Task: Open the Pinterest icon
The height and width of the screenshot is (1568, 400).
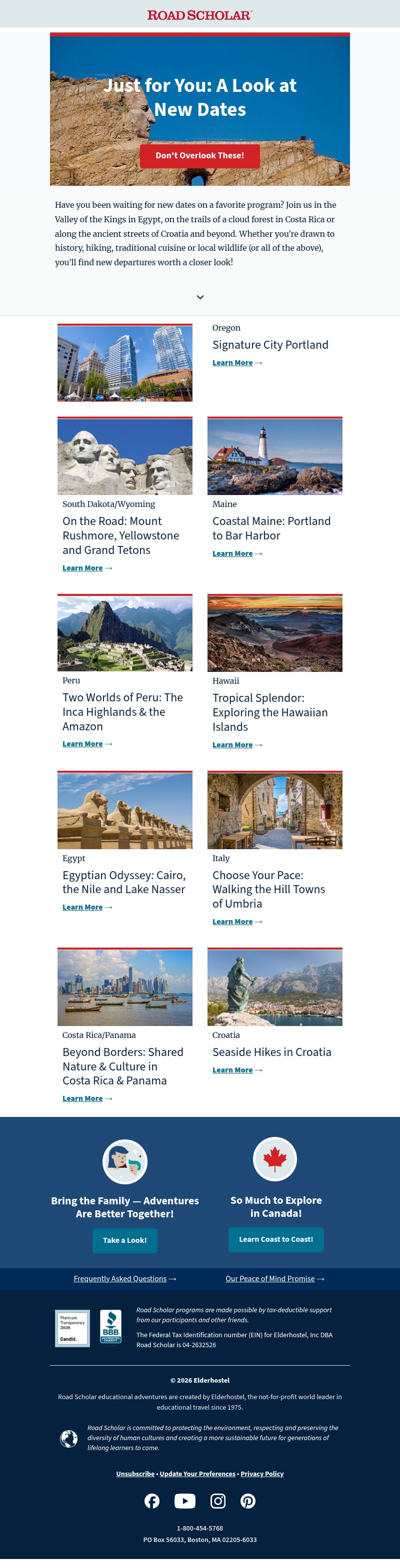Action: 248,1501
